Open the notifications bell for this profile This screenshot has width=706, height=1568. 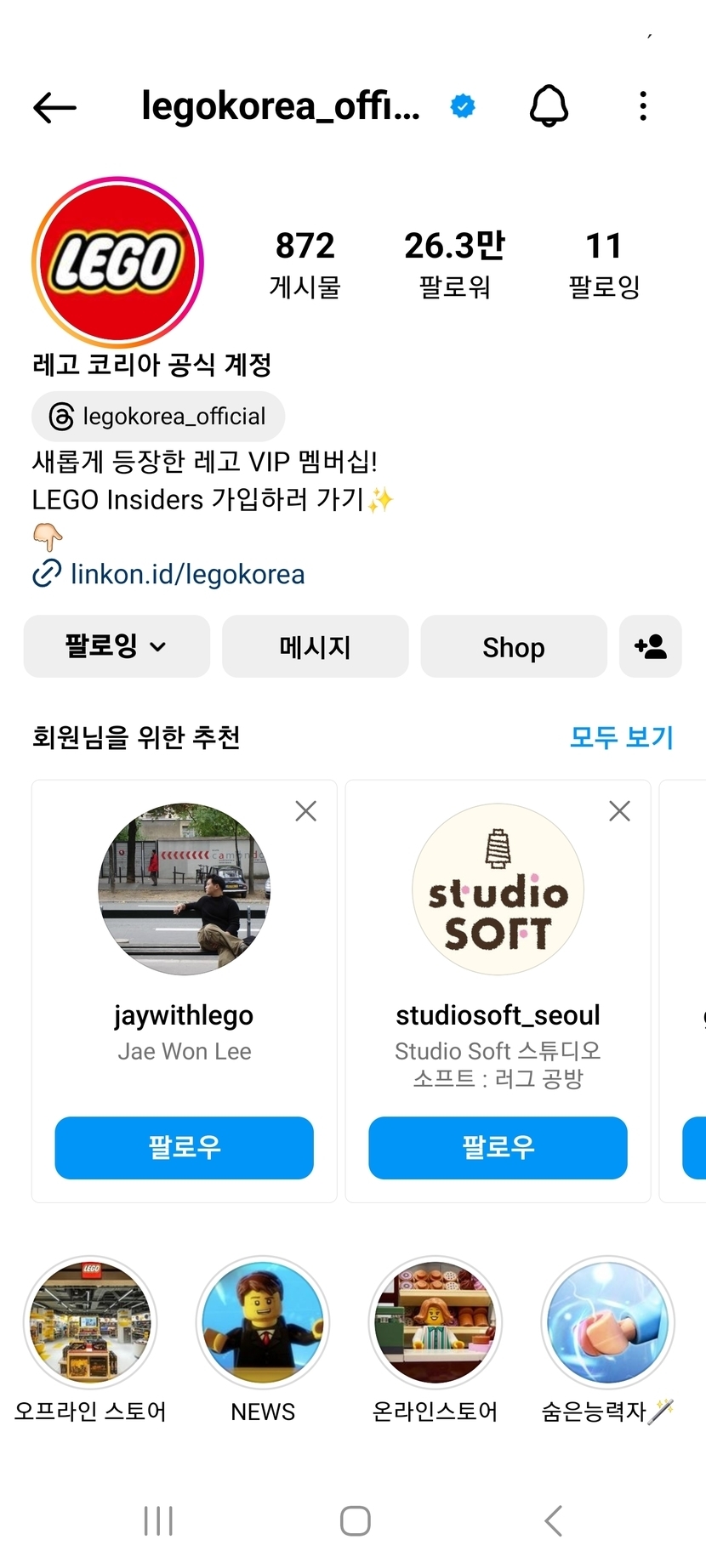pos(549,106)
